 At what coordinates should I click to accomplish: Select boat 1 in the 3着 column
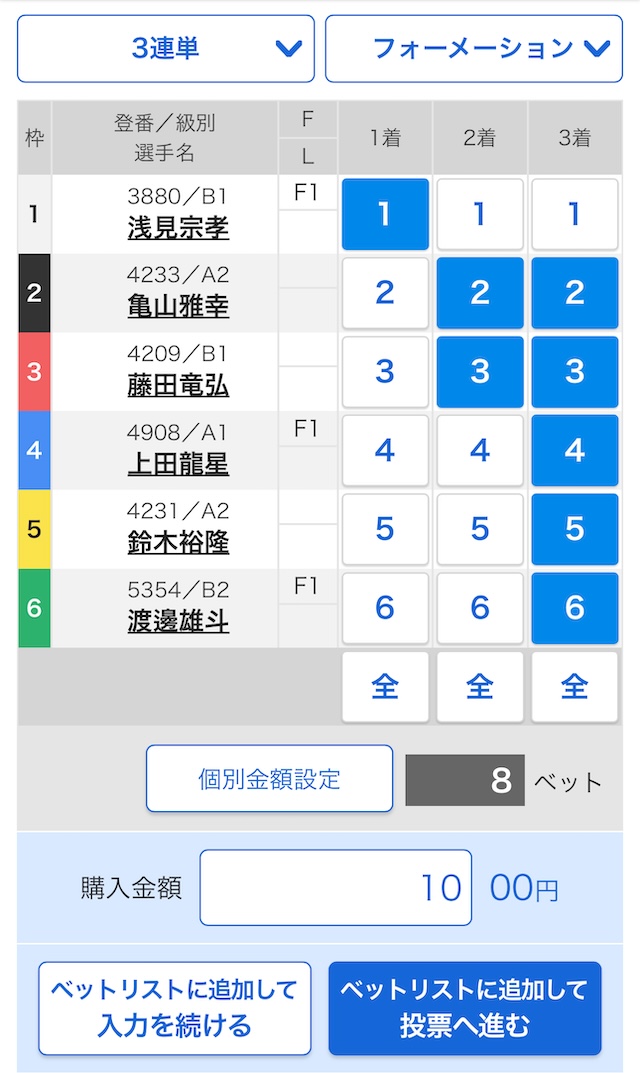(x=575, y=214)
